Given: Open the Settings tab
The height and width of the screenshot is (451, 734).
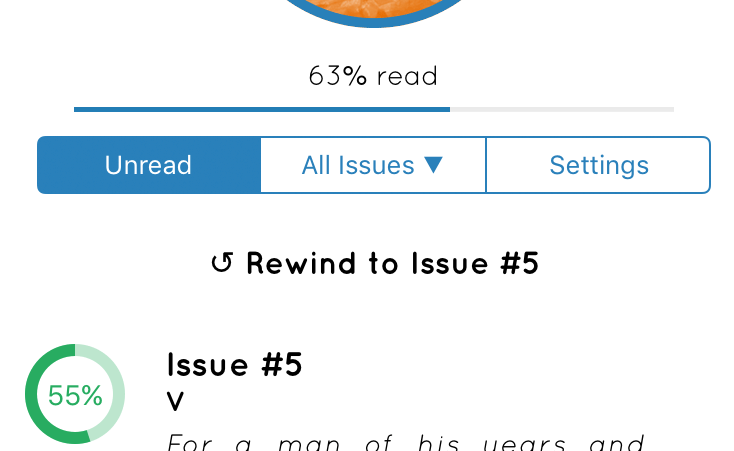Looking at the screenshot, I should (x=598, y=165).
